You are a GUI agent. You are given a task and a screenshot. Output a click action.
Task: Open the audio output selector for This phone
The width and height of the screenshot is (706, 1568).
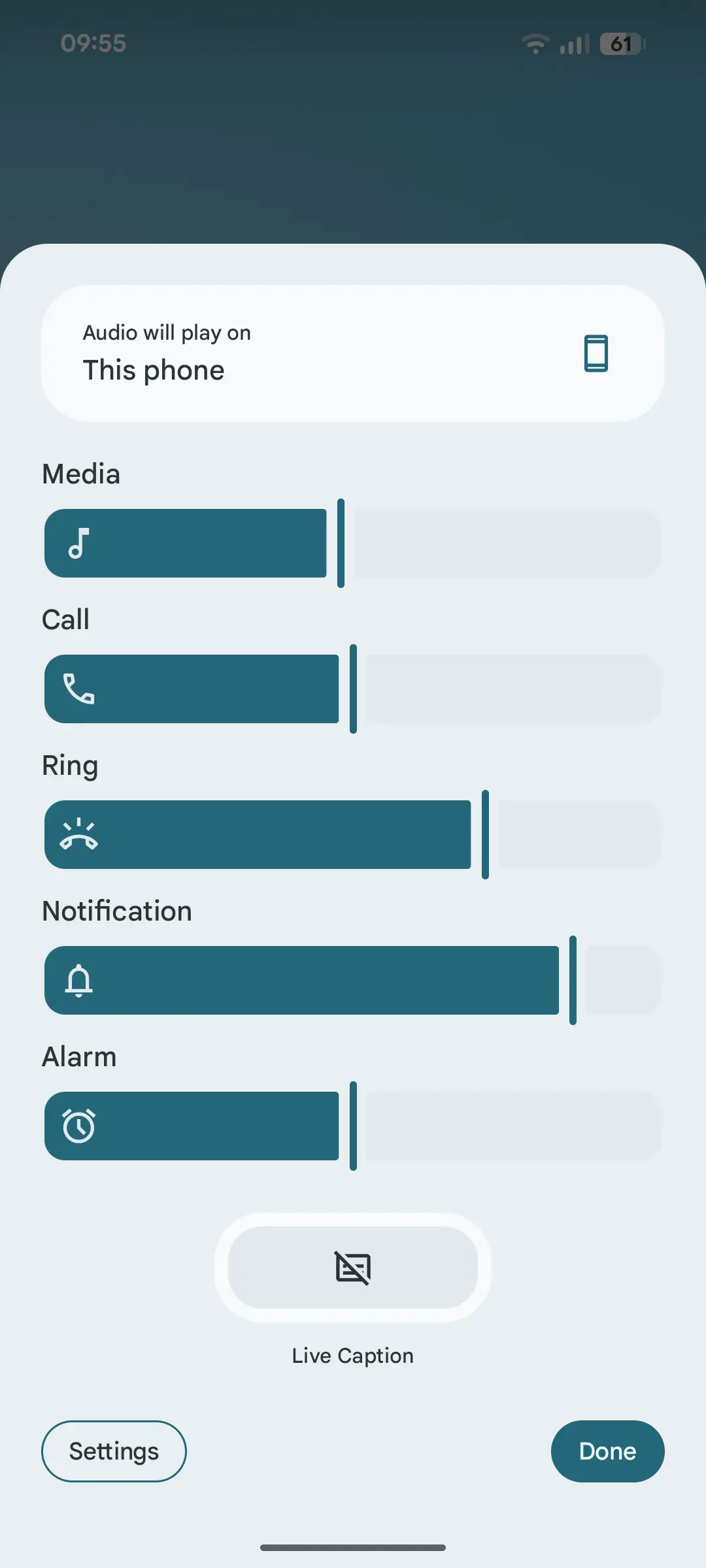(x=353, y=353)
